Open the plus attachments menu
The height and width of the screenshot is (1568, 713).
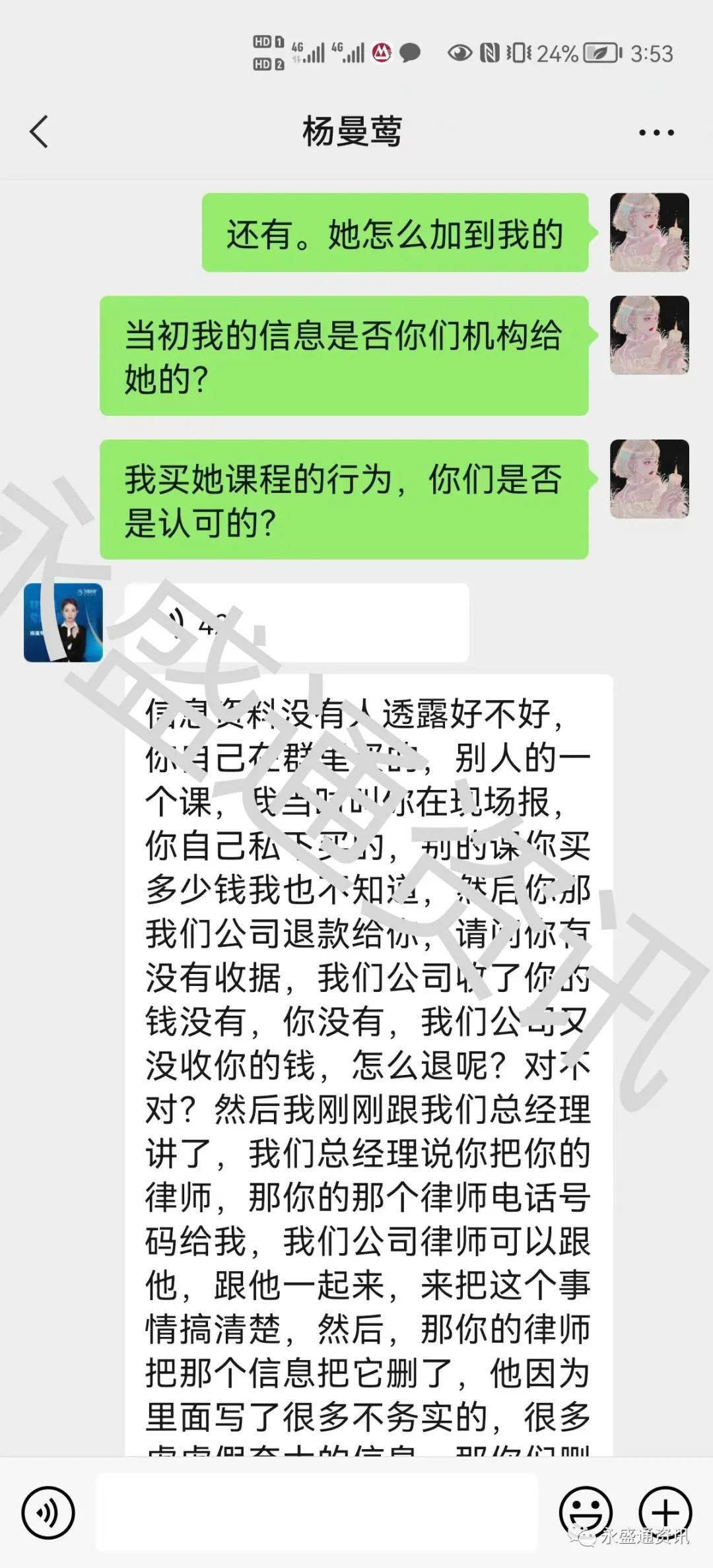pos(665,1512)
